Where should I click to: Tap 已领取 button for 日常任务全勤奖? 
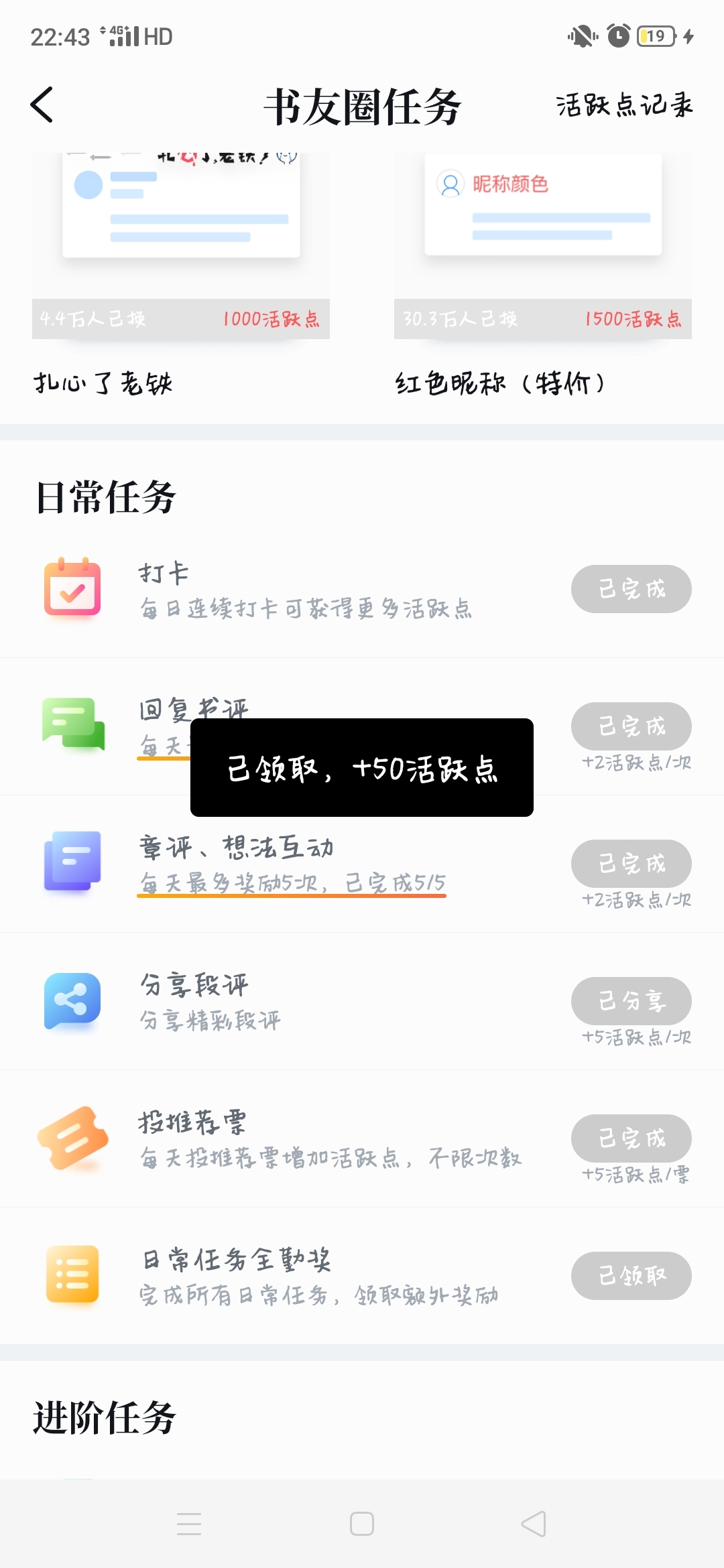pyautogui.click(x=631, y=1276)
